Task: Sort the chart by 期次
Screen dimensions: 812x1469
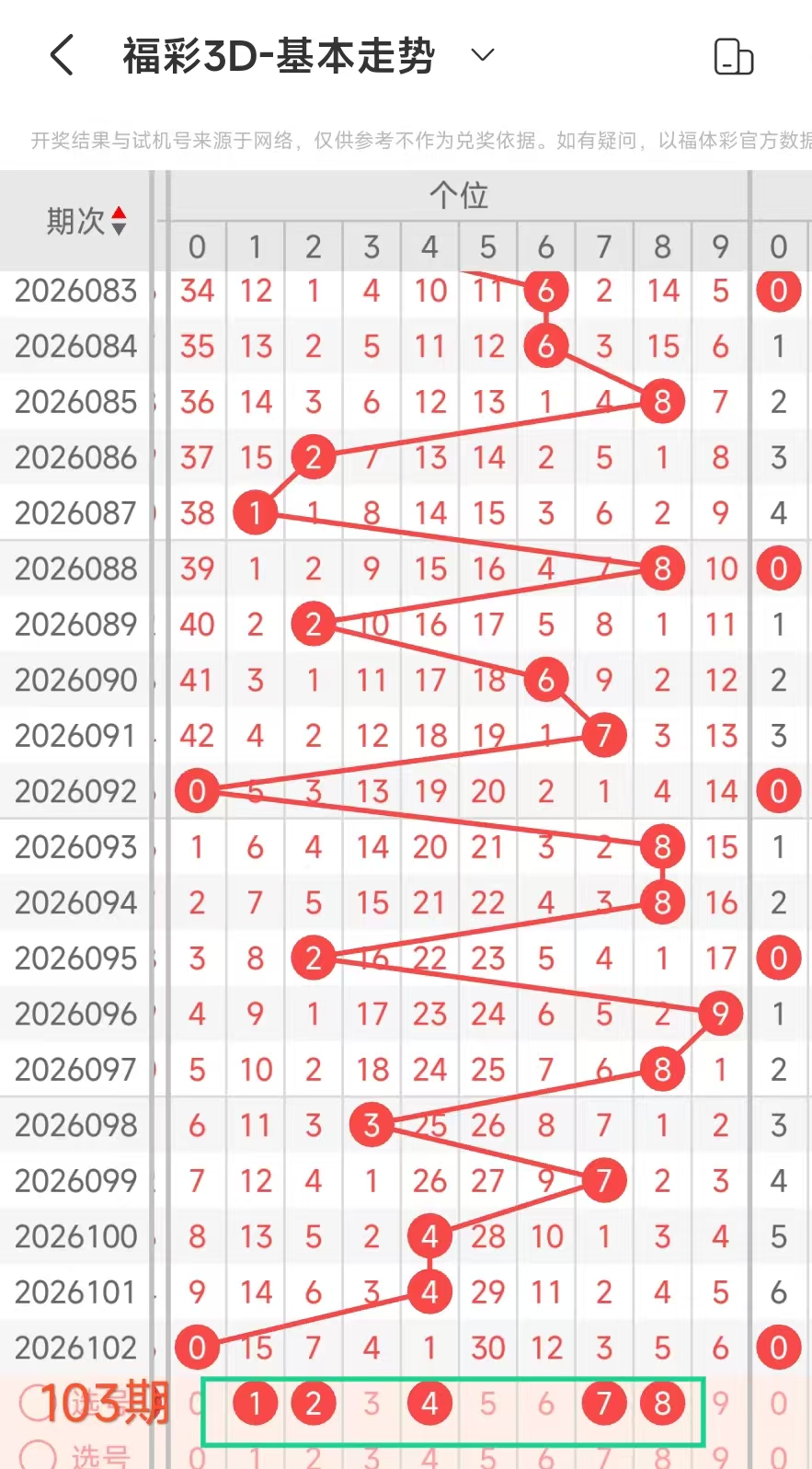Action: point(86,221)
